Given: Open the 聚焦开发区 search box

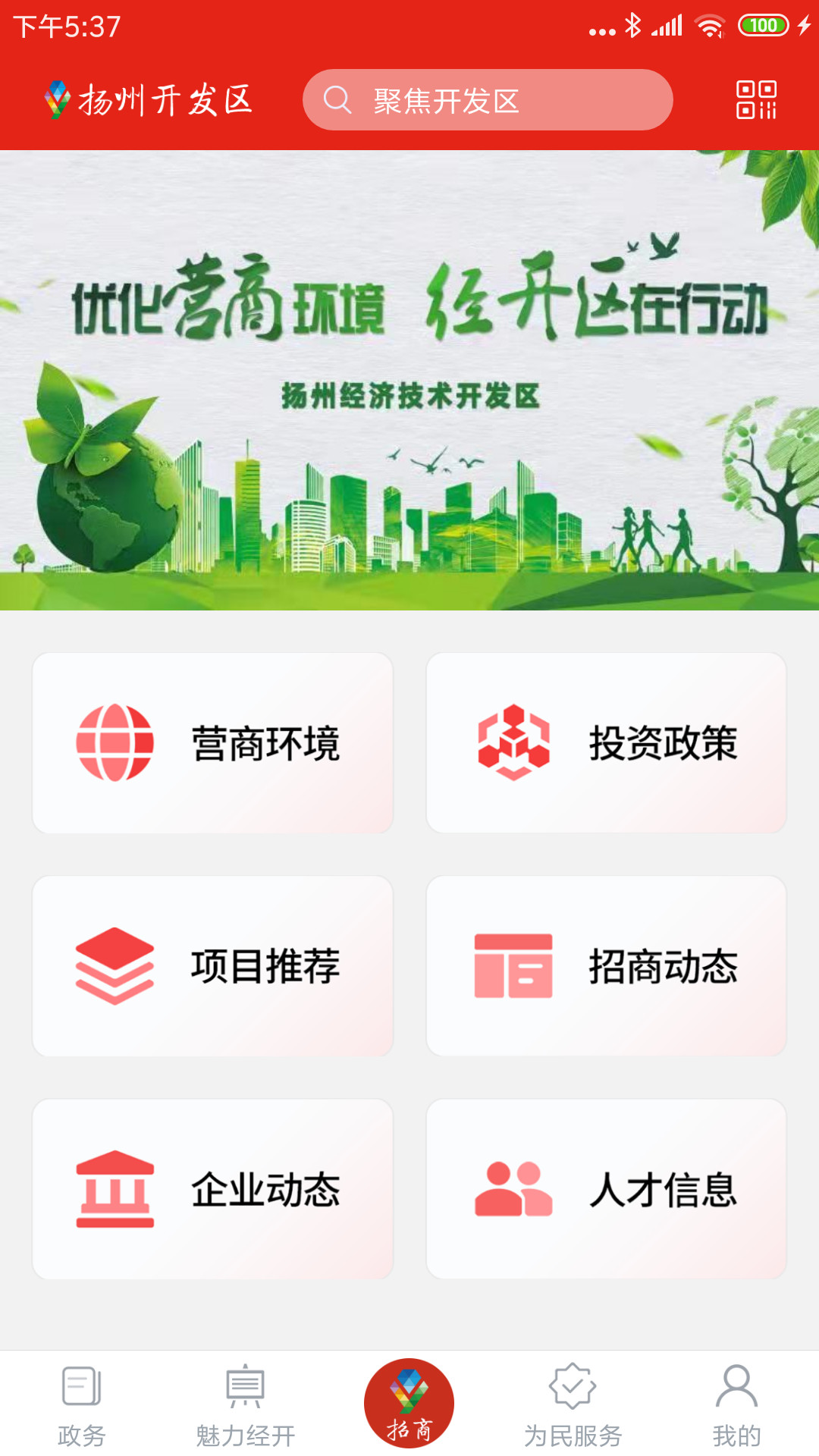Looking at the screenshot, I should click(487, 100).
